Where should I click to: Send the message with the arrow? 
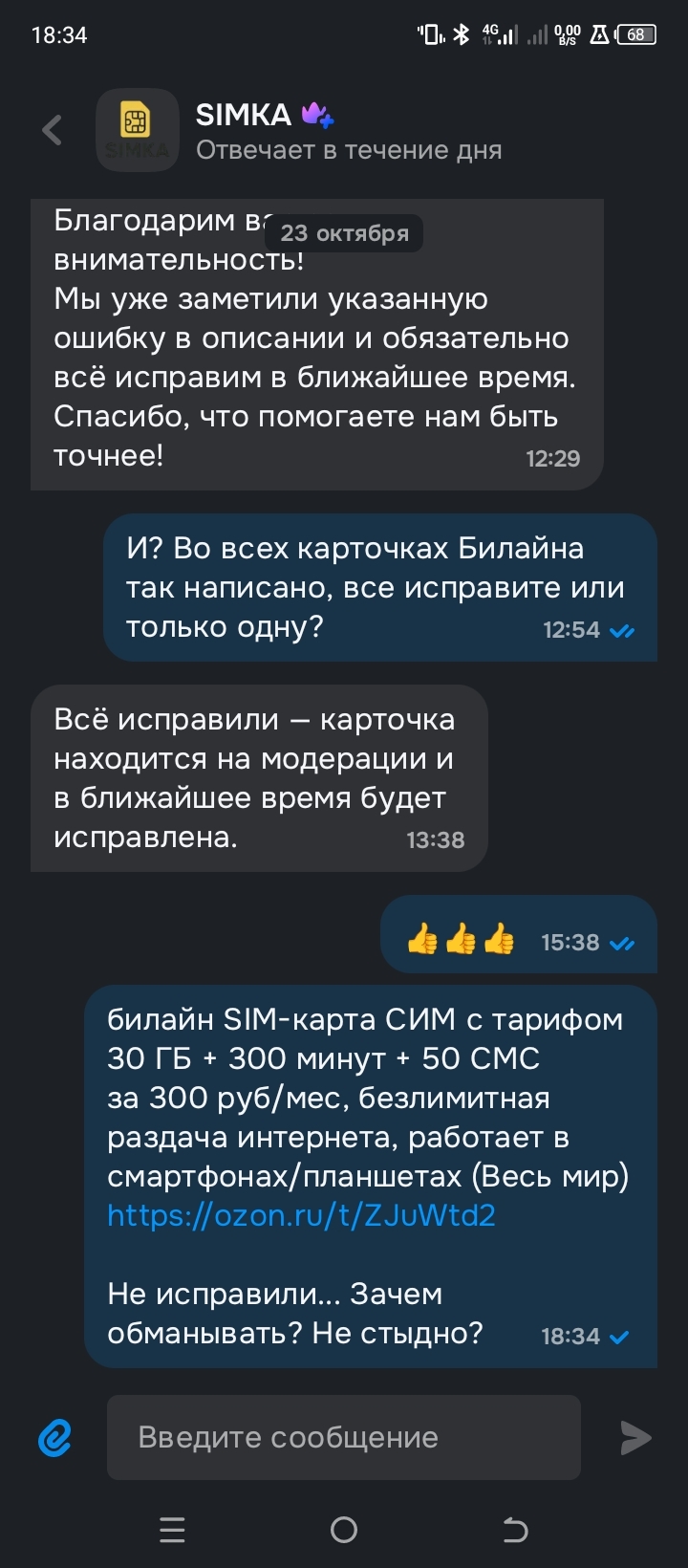634,1437
